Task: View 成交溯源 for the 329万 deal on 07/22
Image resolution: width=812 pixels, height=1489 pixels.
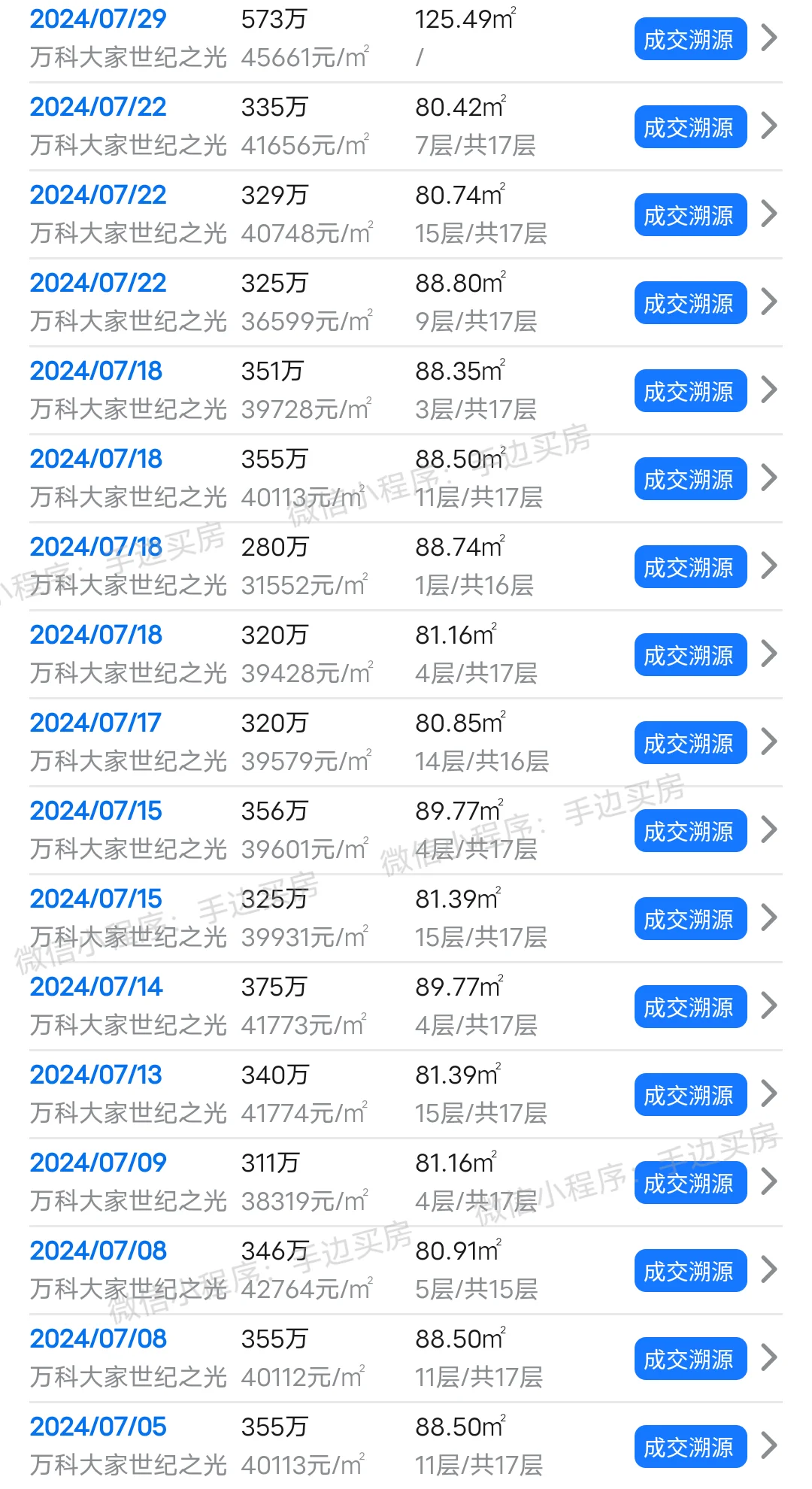Action: 690,215
